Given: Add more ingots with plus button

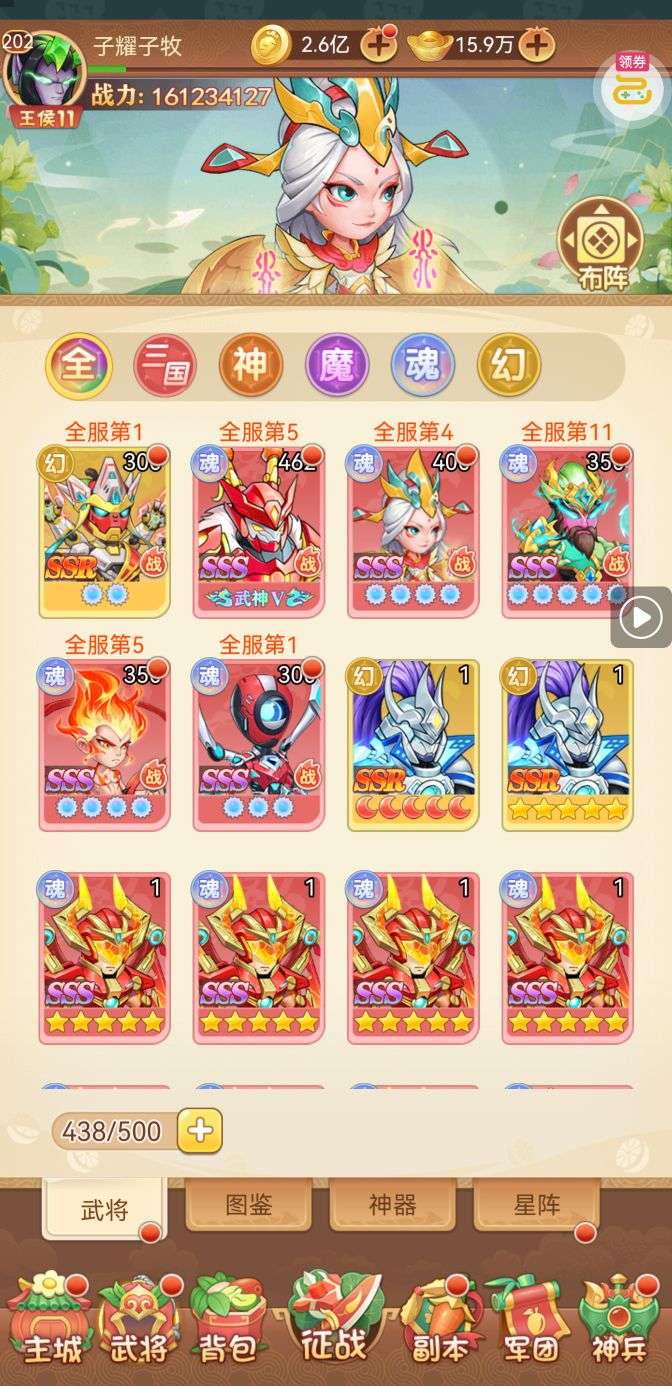Looking at the screenshot, I should coord(537,45).
